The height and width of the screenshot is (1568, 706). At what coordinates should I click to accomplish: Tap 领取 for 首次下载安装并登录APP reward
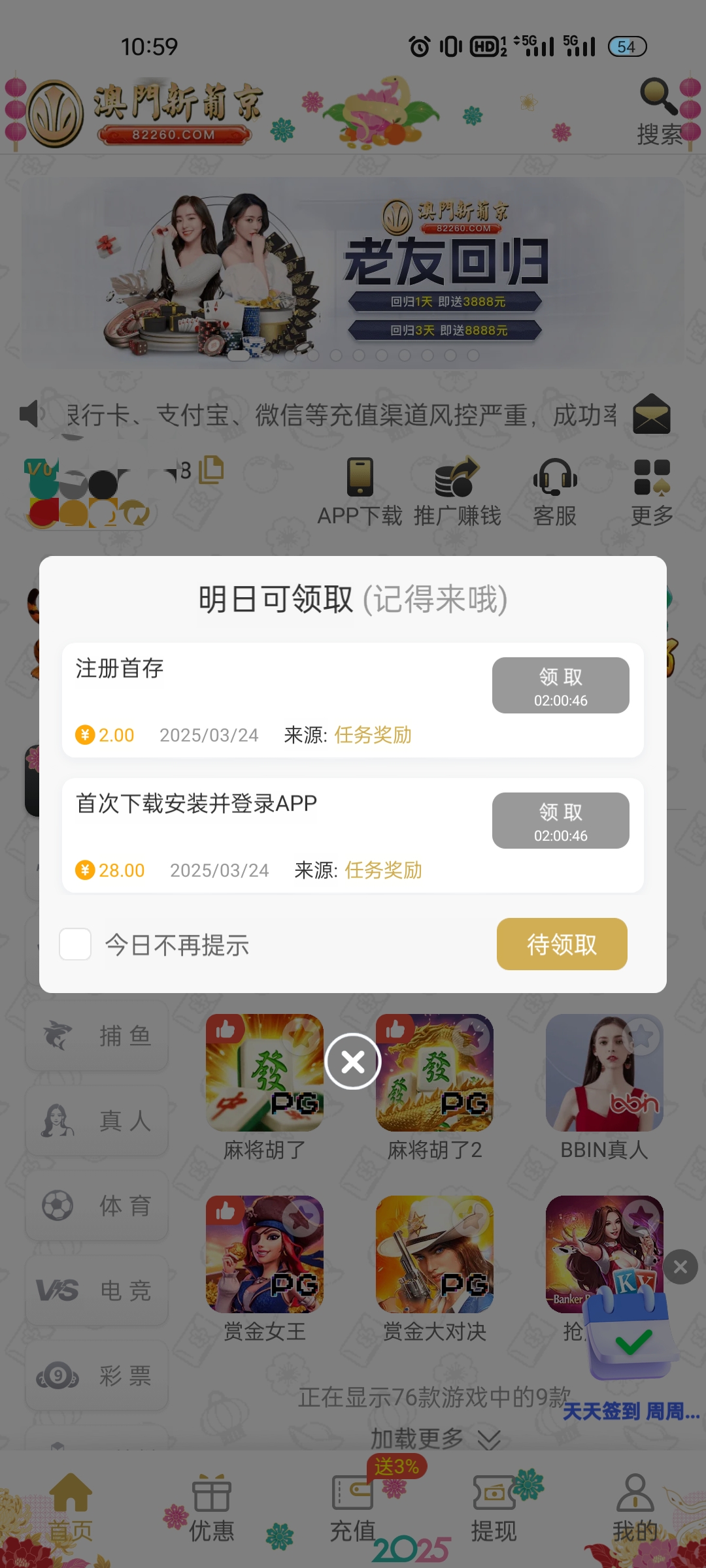(560, 821)
